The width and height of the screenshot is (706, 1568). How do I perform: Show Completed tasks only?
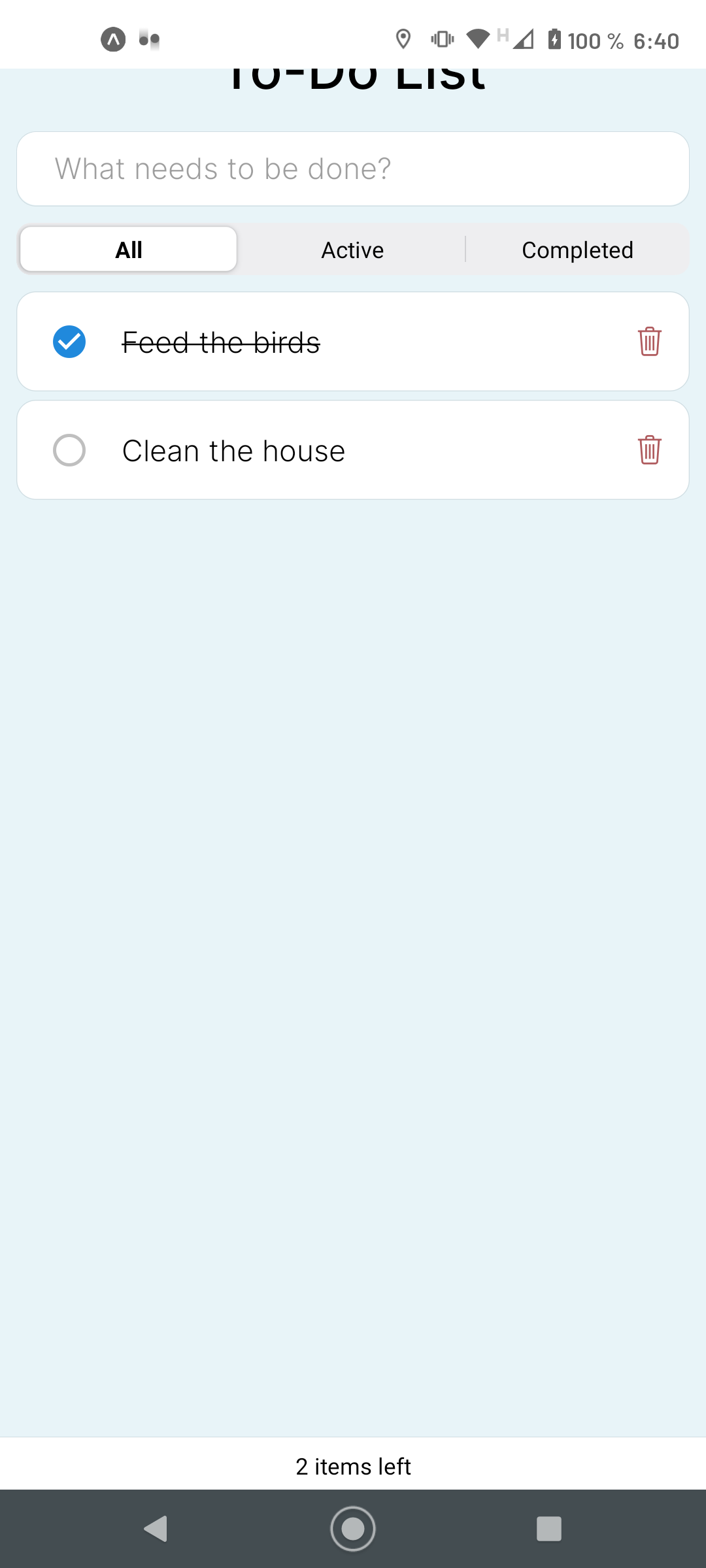pos(577,250)
